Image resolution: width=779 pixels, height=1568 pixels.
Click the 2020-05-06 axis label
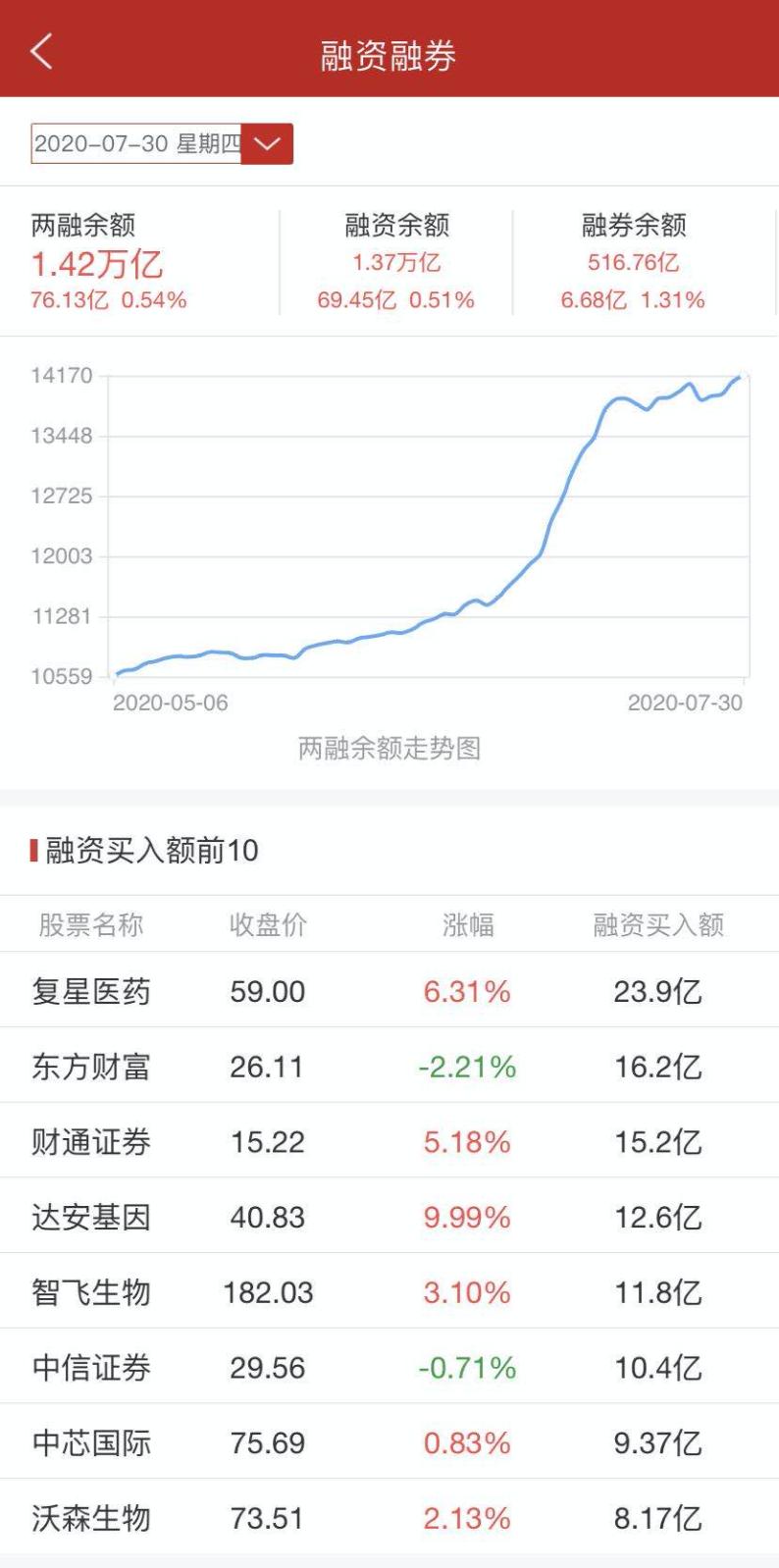point(169,704)
